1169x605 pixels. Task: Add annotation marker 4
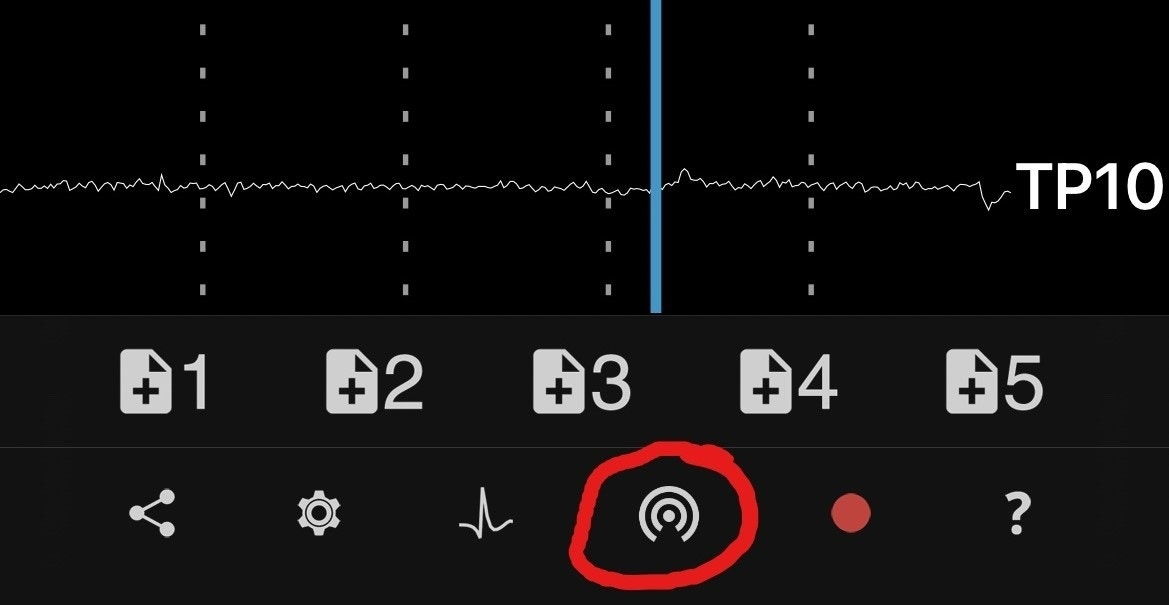click(x=788, y=381)
